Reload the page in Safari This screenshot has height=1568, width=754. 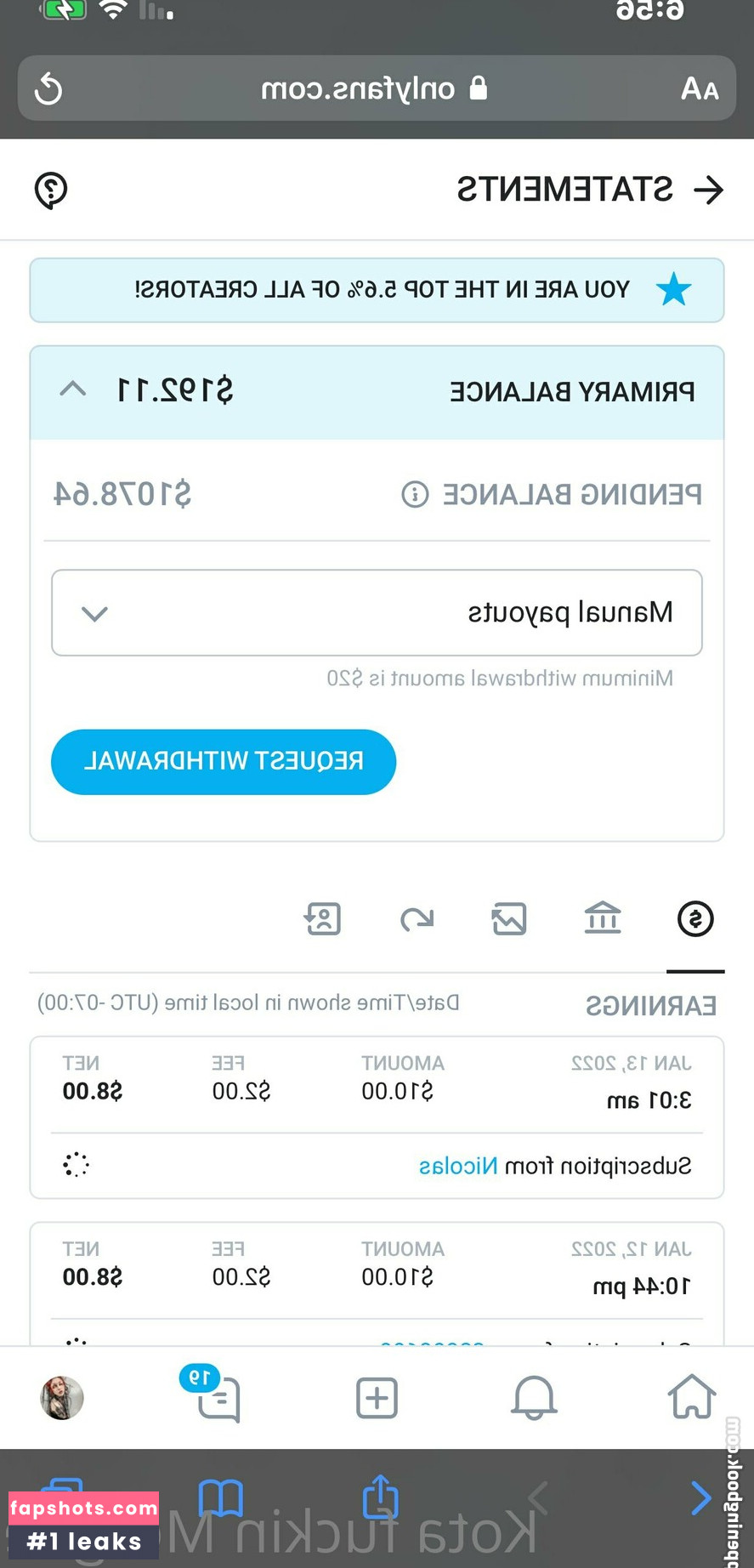(x=48, y=88)
